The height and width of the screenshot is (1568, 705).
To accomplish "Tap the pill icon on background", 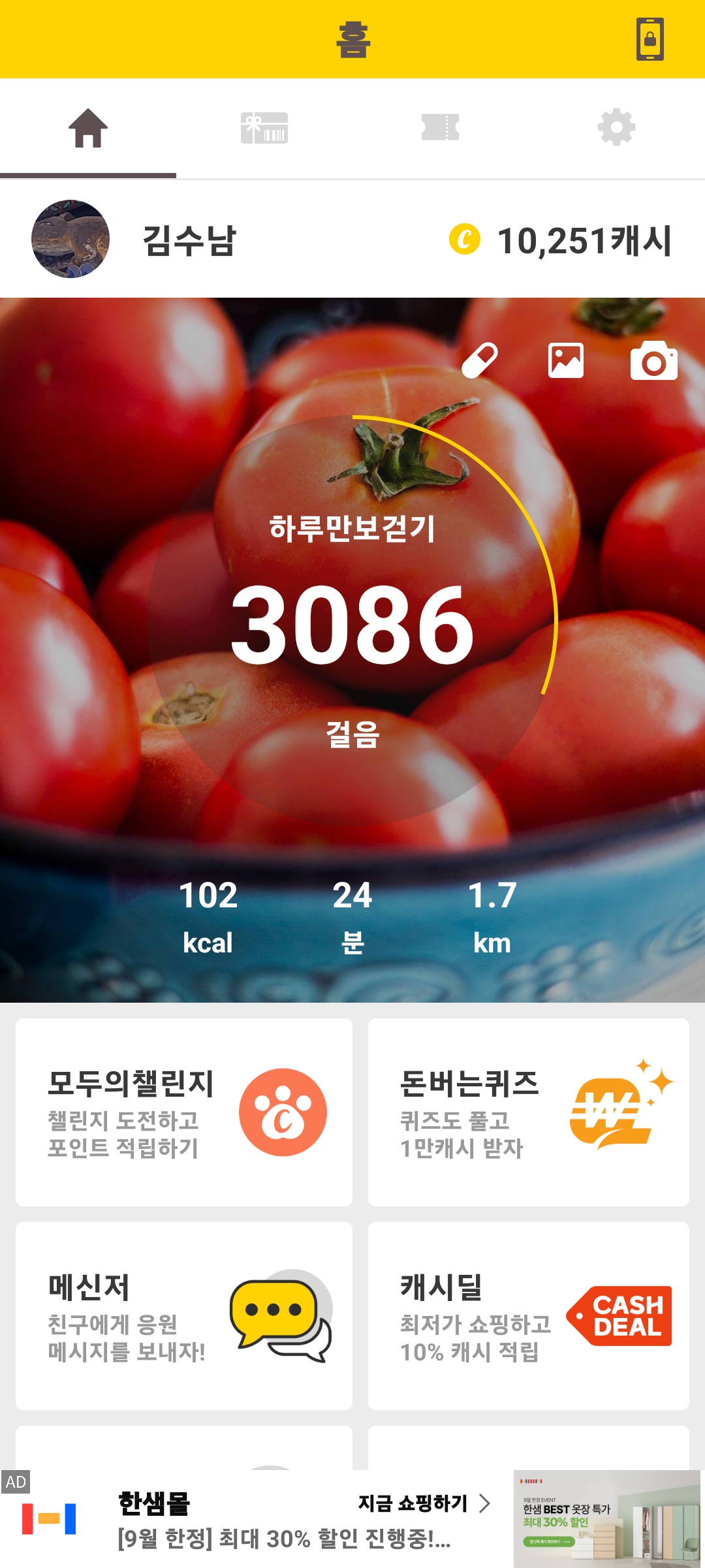I will click(480, 360).
